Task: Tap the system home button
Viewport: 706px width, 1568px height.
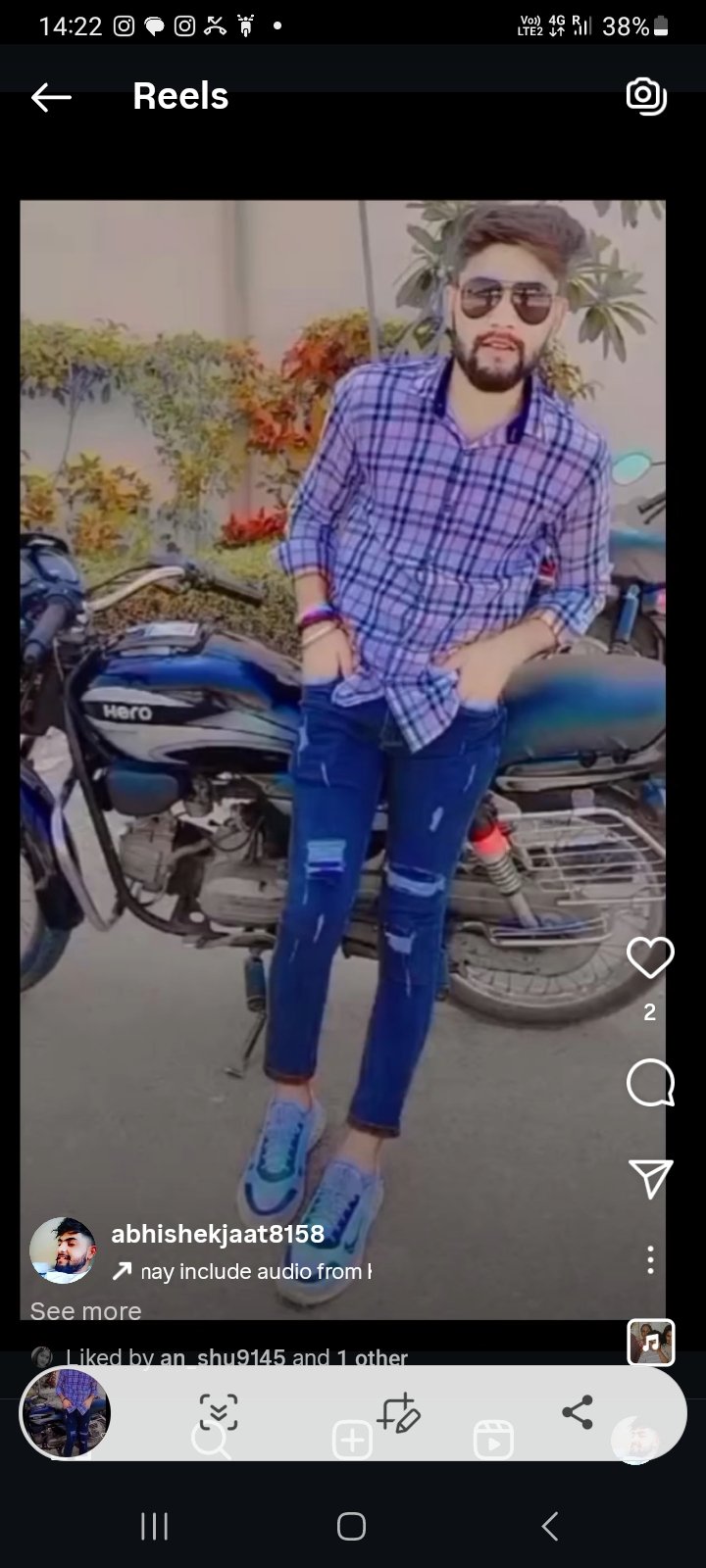Action: [351, 1526]
